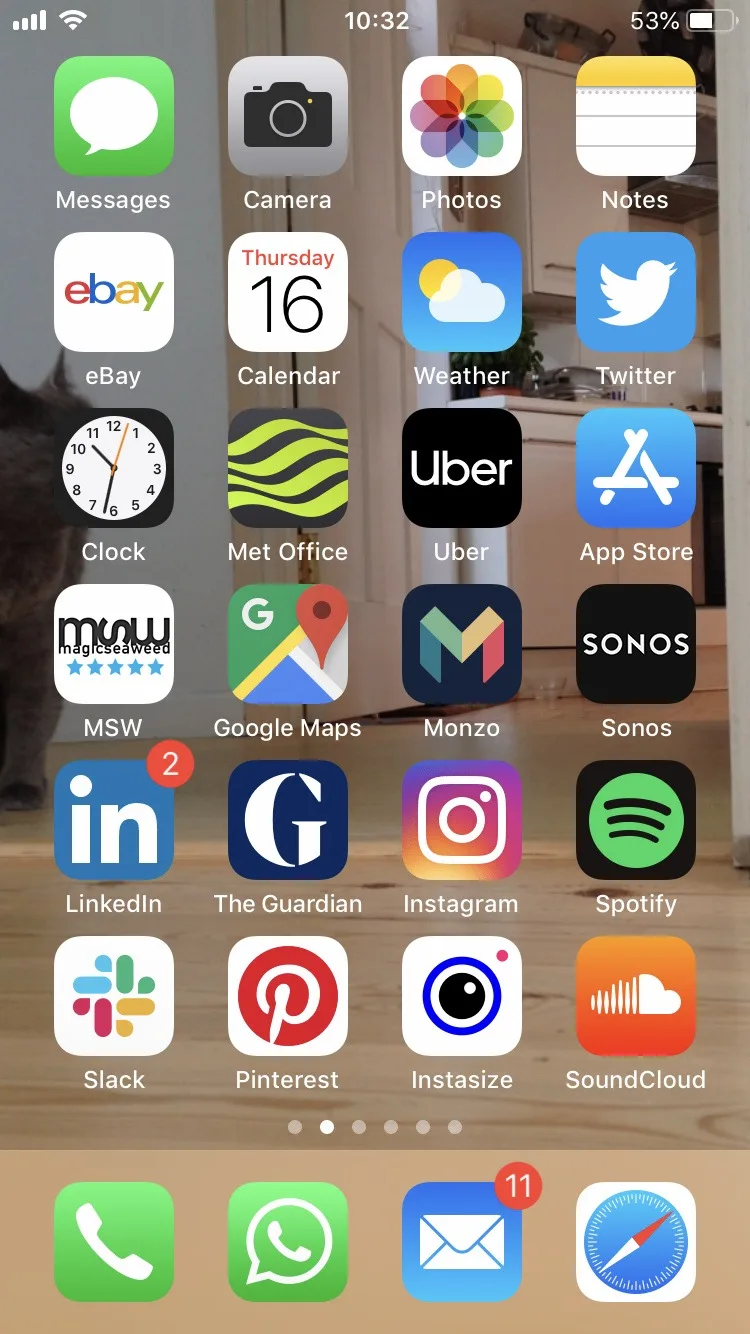Open The Guardian app
Viewport: 750px width, 1334px height.
point(288,820)
